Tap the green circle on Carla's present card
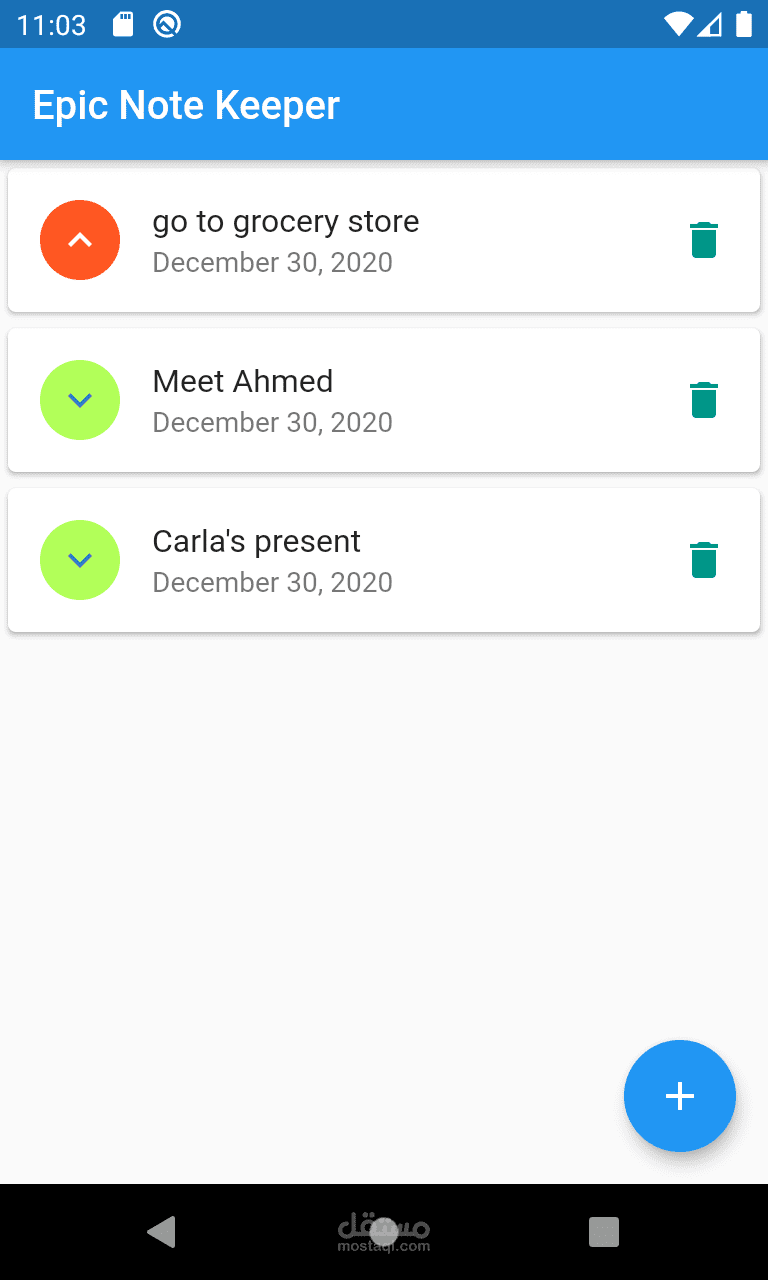768x1280 pixels. click(x=79, y=560)
